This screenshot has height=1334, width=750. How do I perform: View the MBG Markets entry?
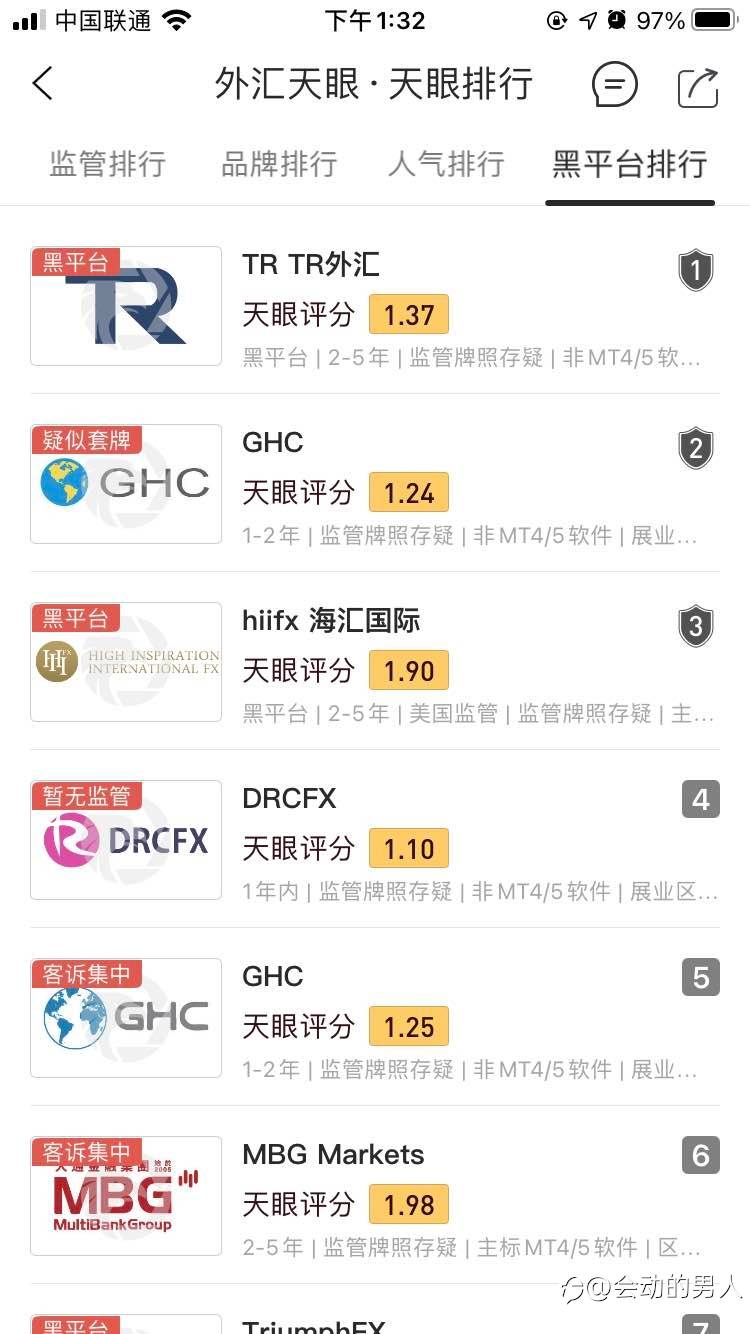pos(375,1196)
